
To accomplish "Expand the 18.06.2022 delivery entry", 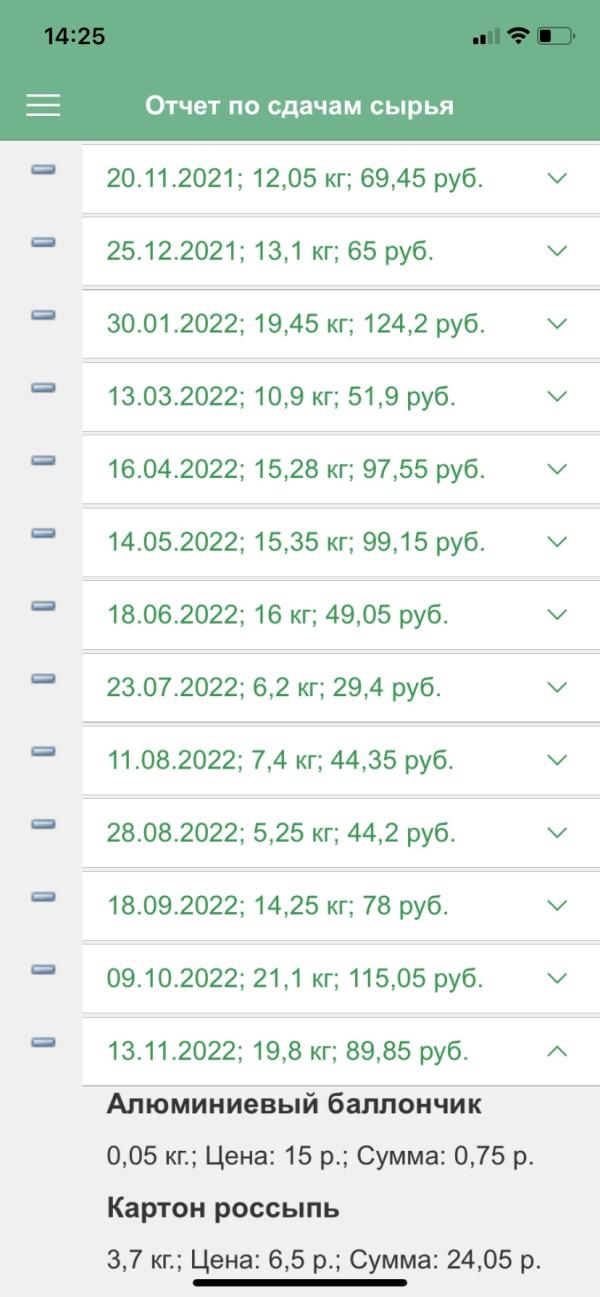I will [x=558, y=615].
